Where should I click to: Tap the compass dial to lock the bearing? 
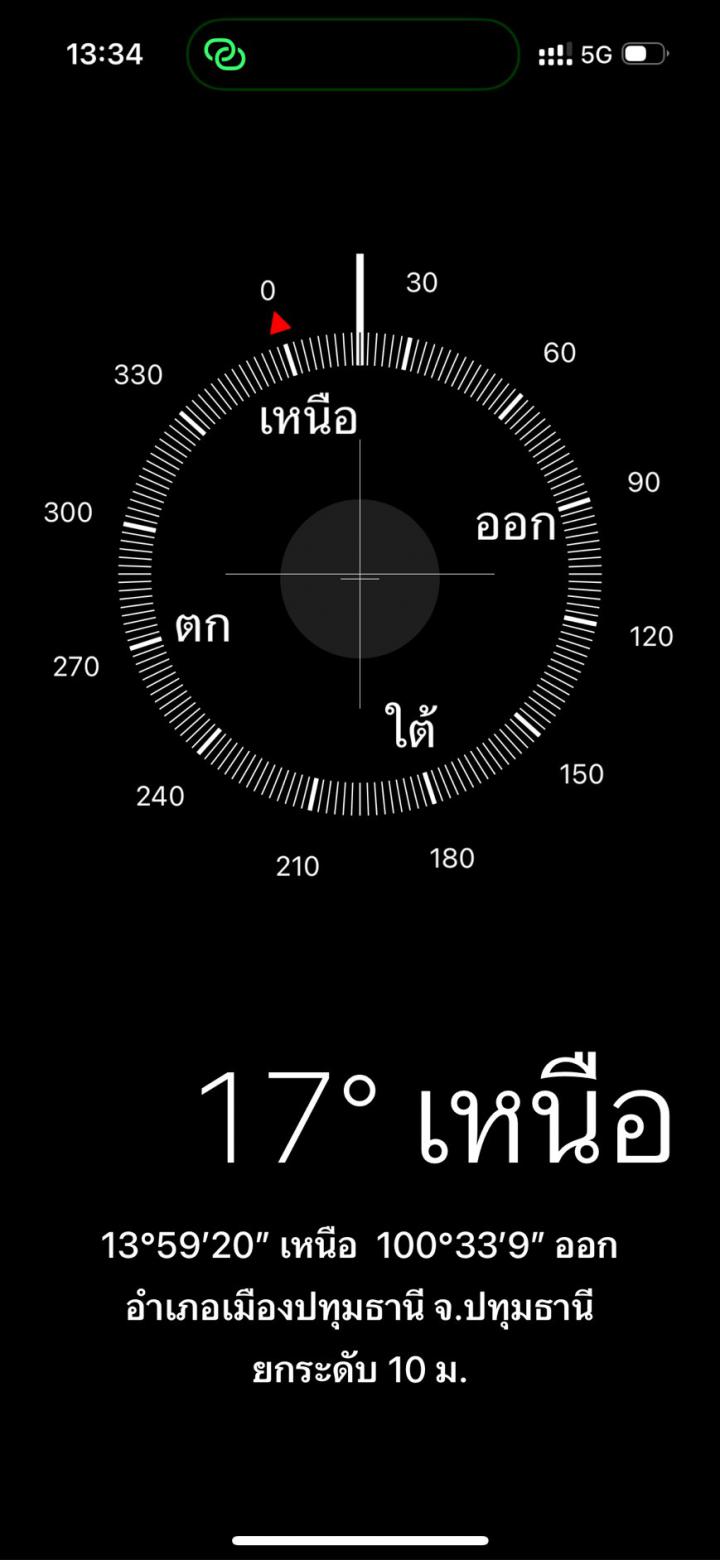tap(360, 577)
